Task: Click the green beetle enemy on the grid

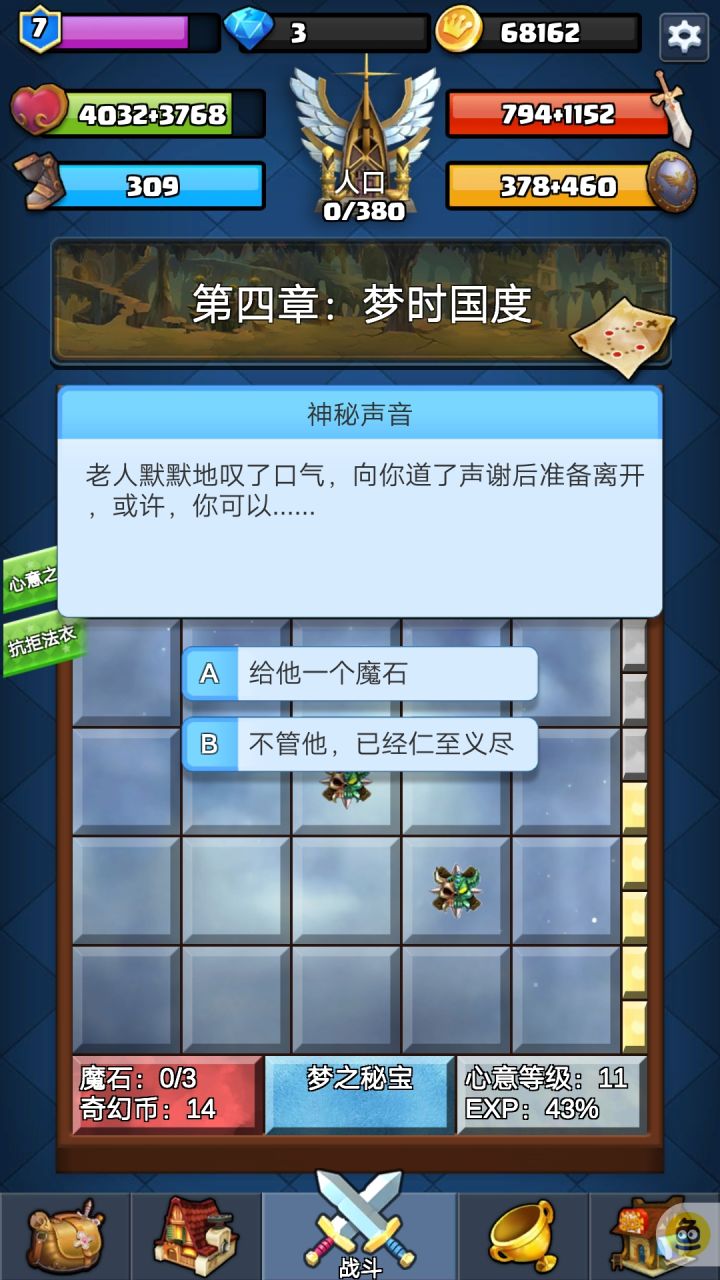Action: (456, 887)
